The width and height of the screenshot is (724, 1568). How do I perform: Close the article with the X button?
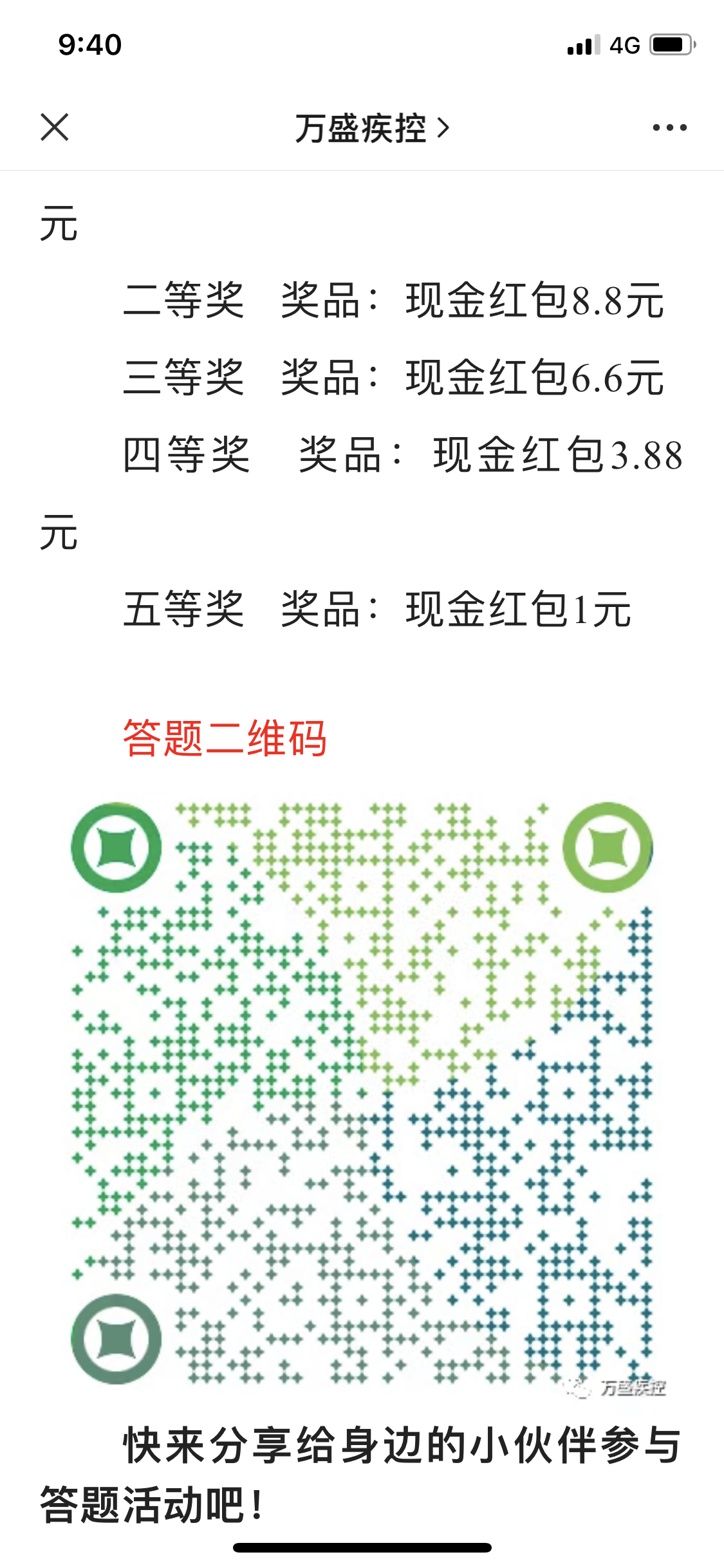pos(55,127)
